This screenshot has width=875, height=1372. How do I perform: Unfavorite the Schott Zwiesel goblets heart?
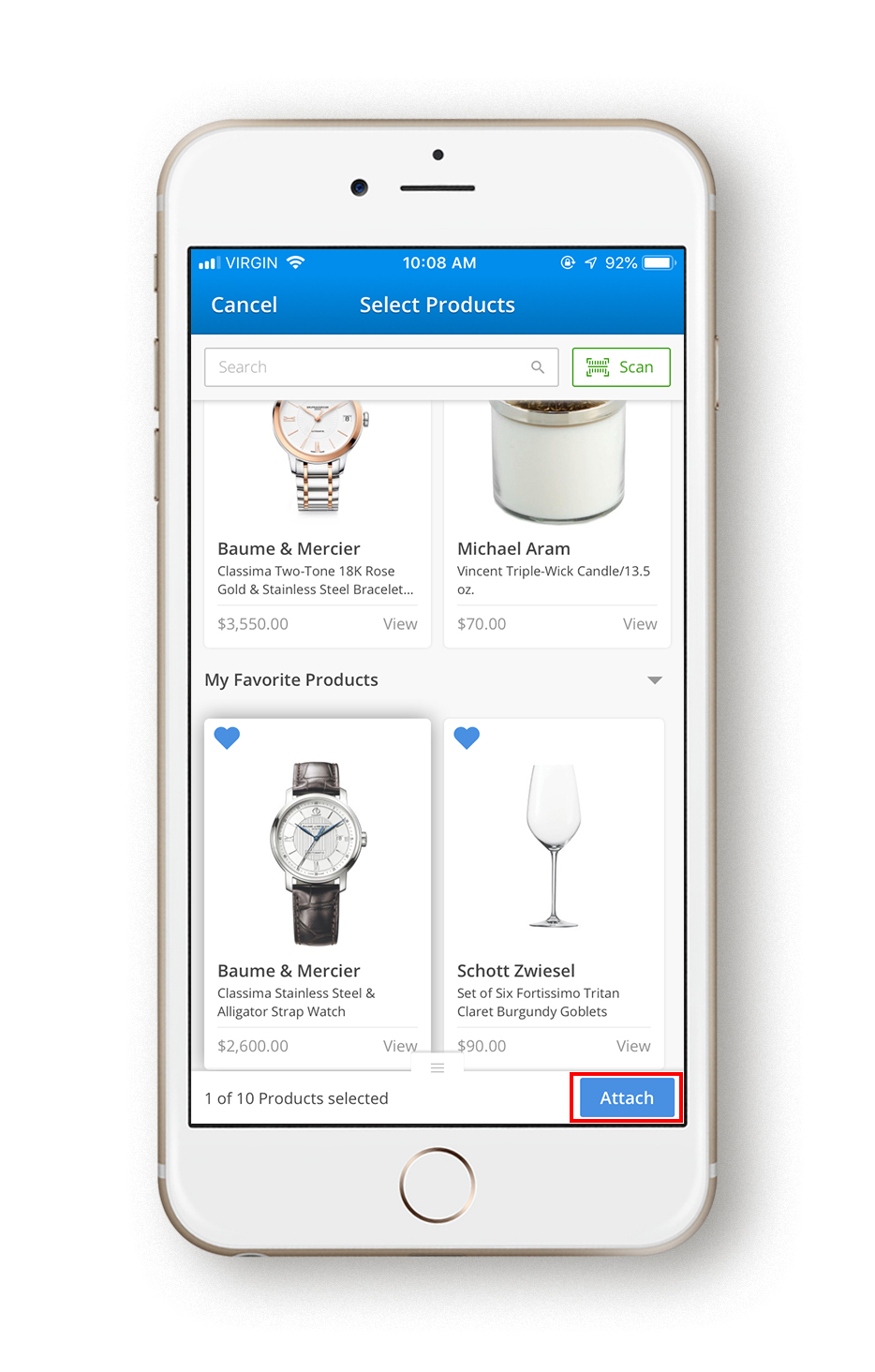pyautogui.click(x=467, y=738)
